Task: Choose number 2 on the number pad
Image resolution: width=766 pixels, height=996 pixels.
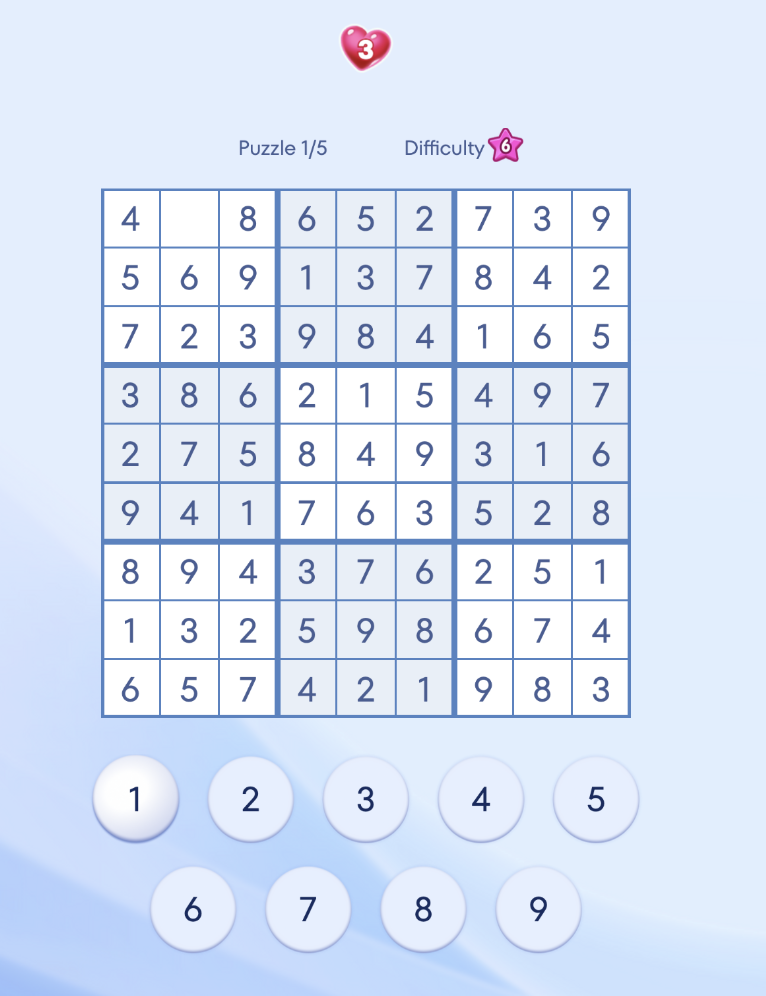Action: (250, 799)
